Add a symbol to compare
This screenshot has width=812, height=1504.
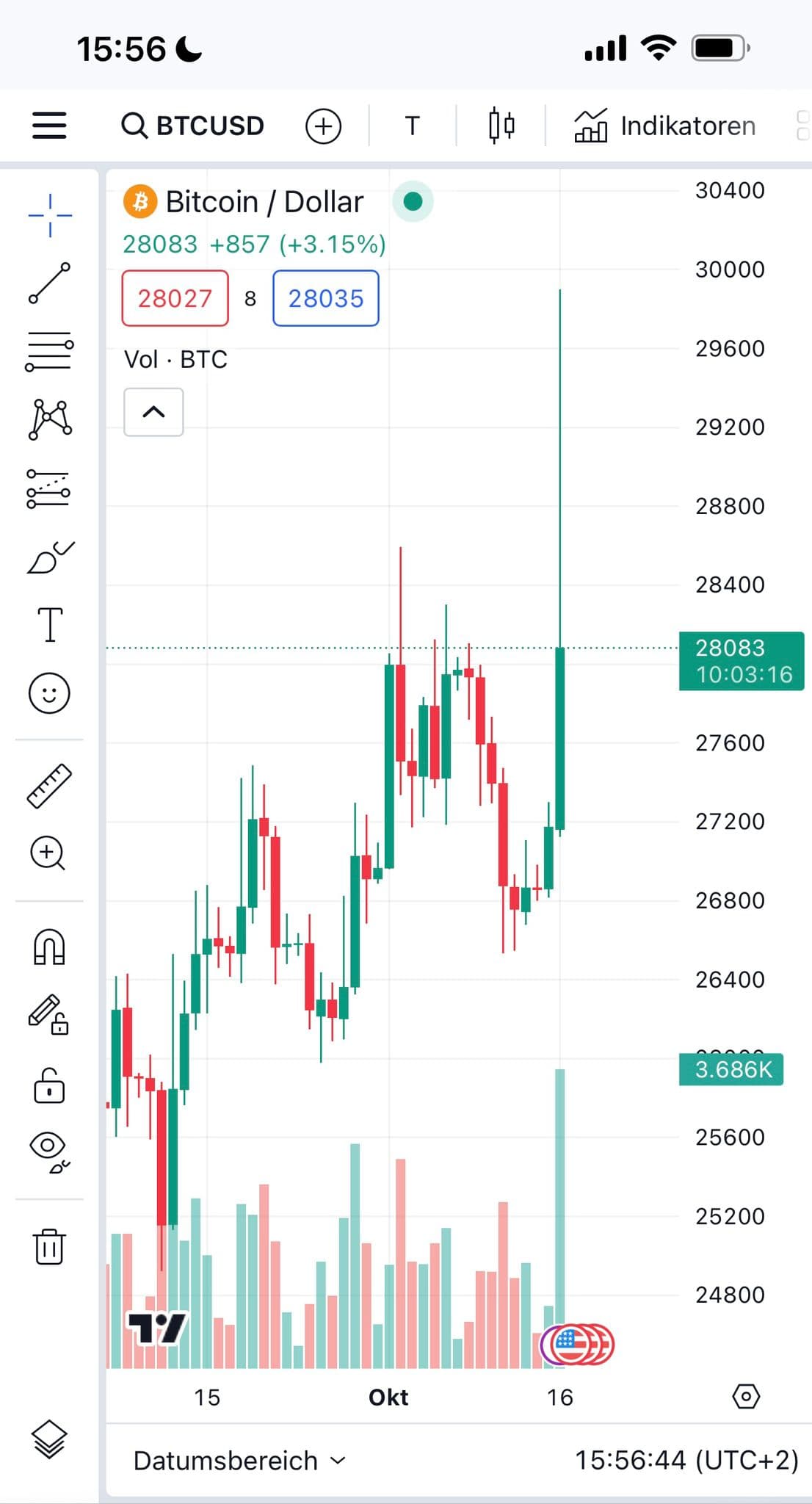tap(323, 126)
